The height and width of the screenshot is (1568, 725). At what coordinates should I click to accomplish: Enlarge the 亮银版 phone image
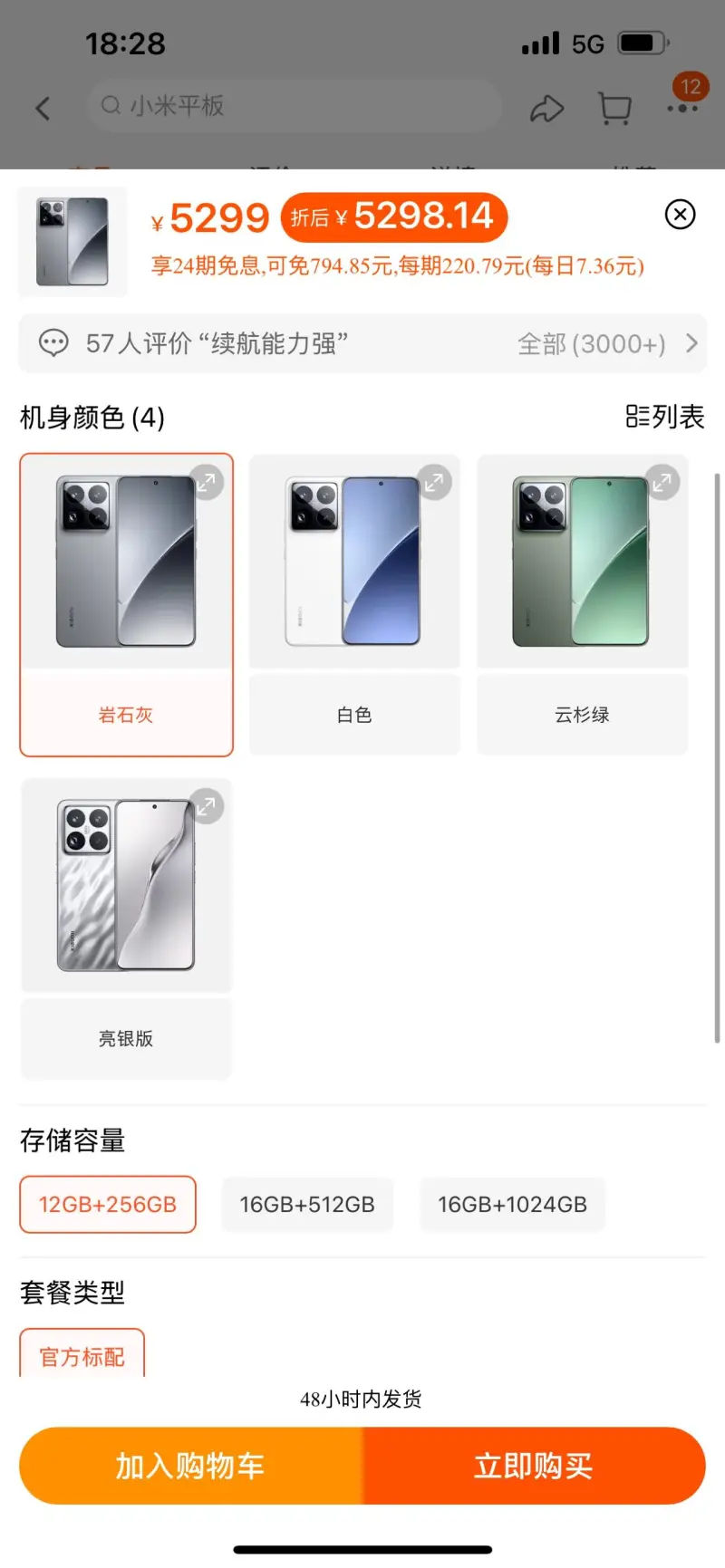click(206, 805)
